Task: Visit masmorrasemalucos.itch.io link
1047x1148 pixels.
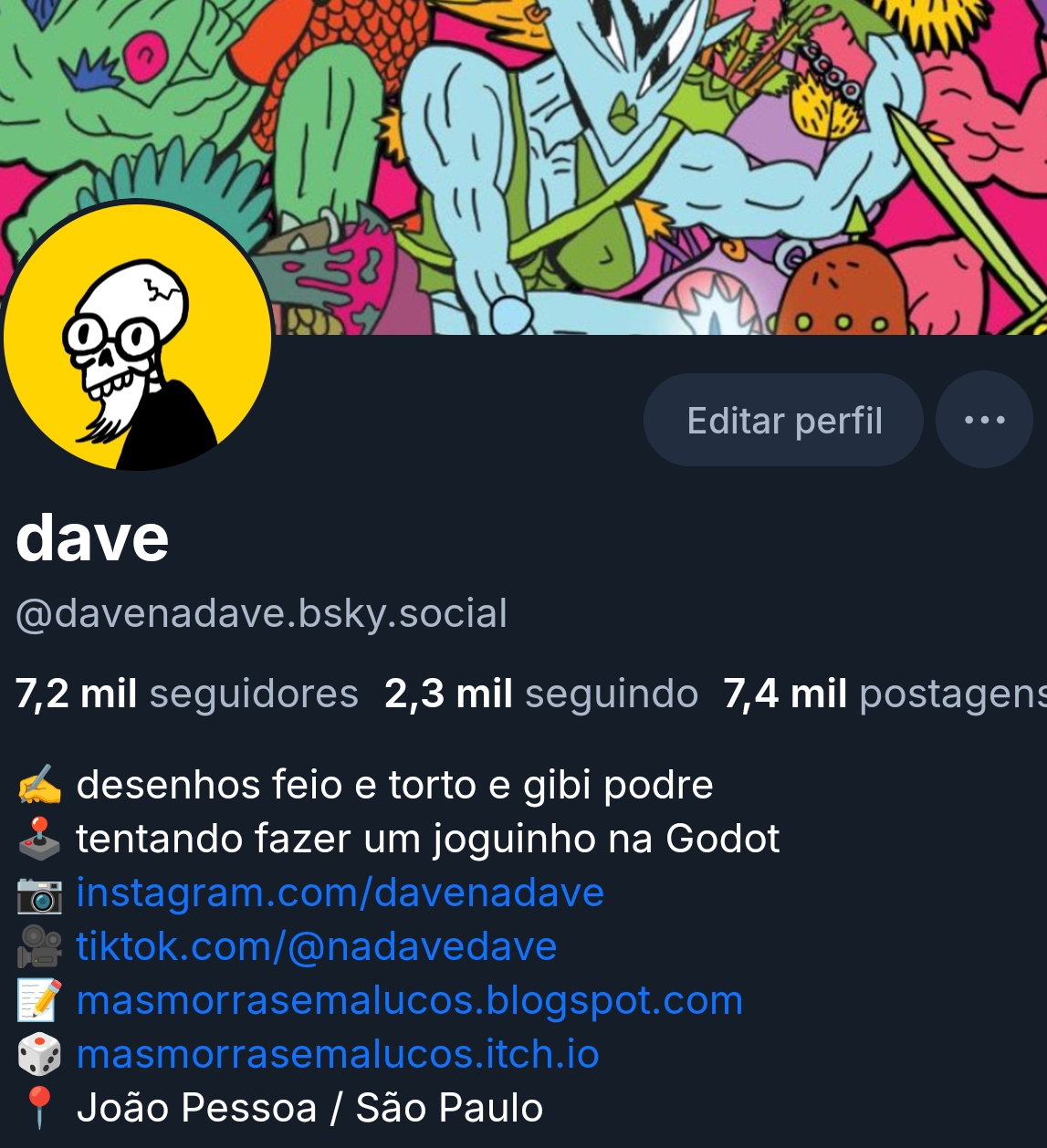Action: (338, 1054)
